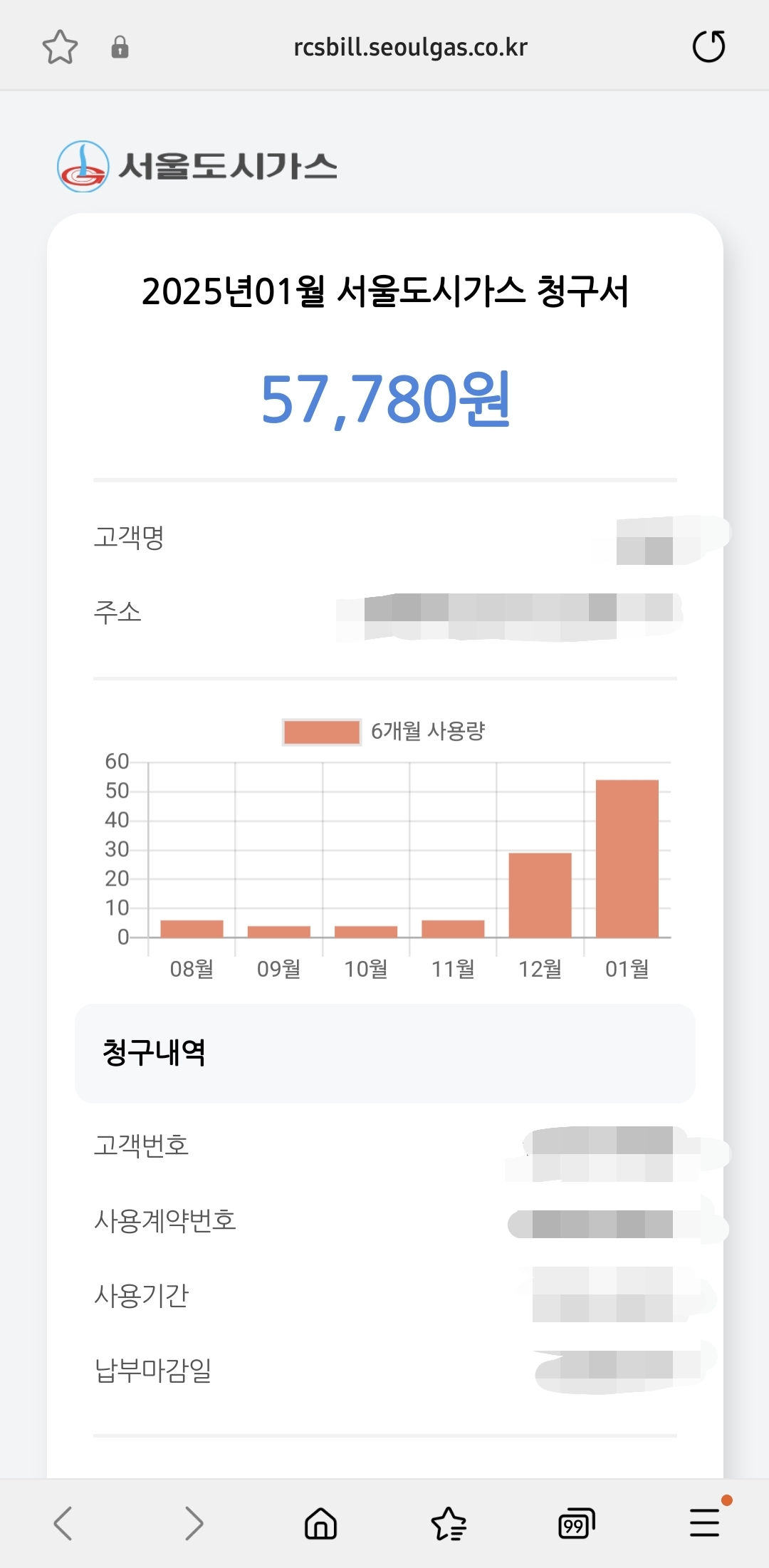Go forward to the next page
769x1568 pixels.
(193, 1523)
